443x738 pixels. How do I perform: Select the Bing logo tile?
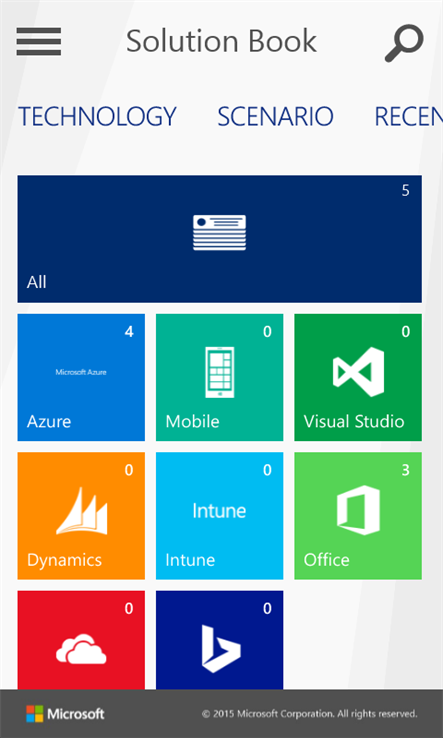[x=219, y=640]
